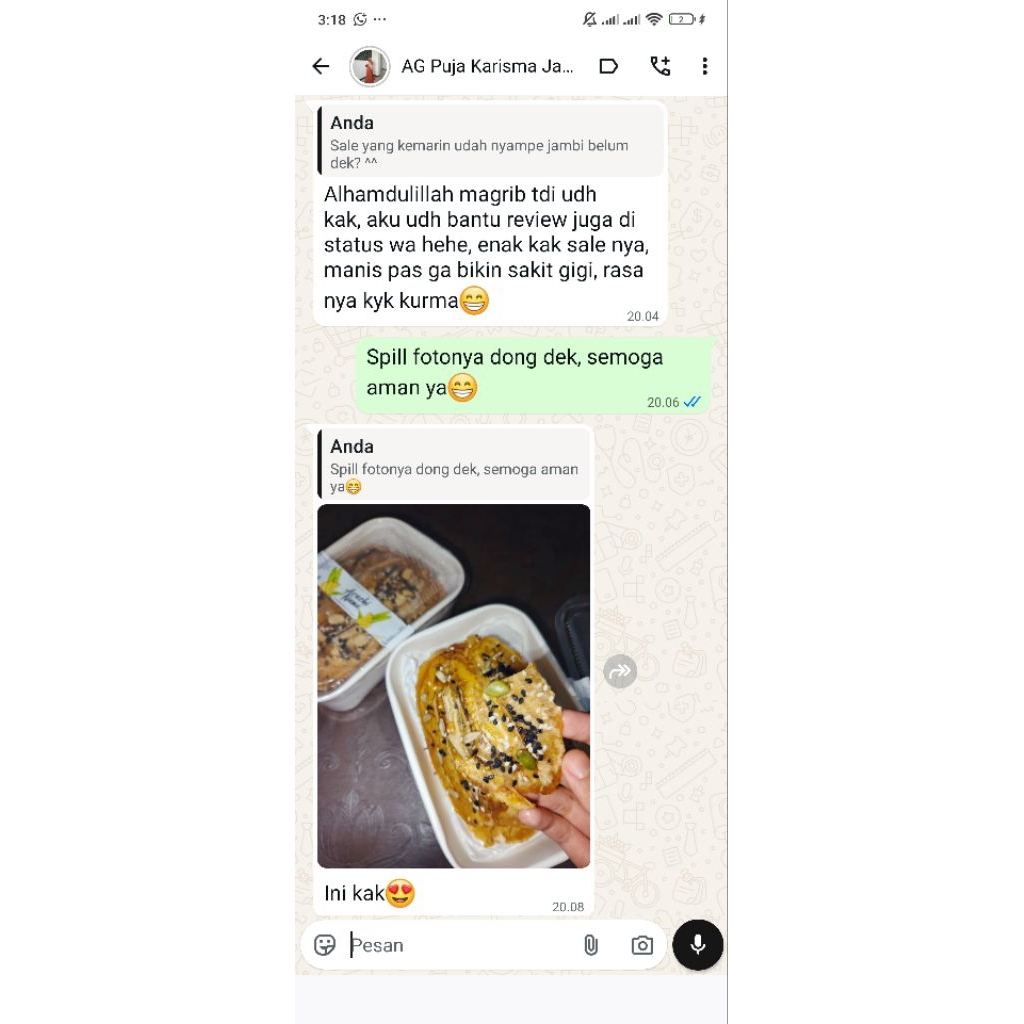Focus the Pesan message field
The width and height of the screenshot is (1024, 1024).
coord(460,945)
